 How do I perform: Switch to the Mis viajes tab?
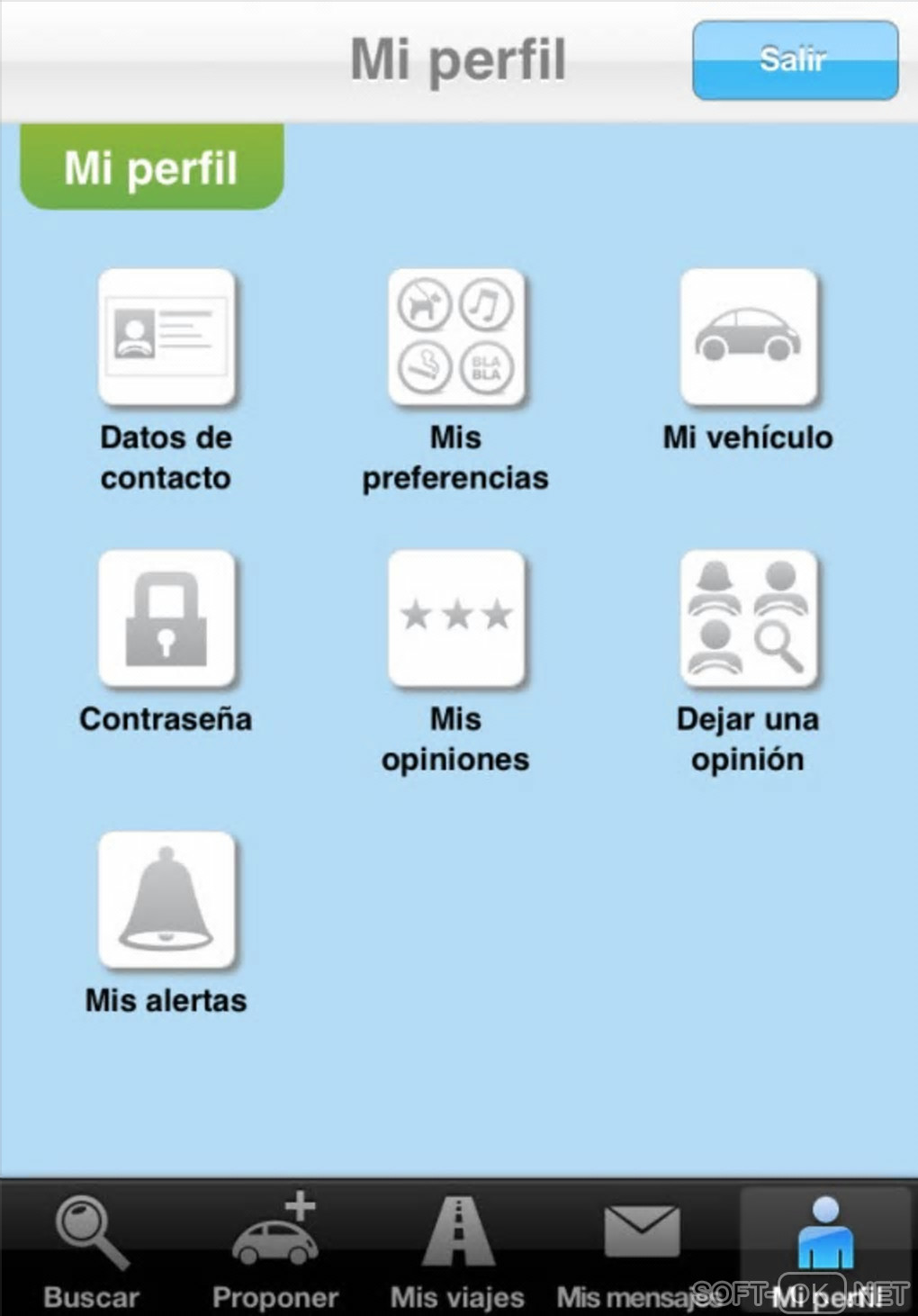pyautogui.click(x=457, y=1249)
